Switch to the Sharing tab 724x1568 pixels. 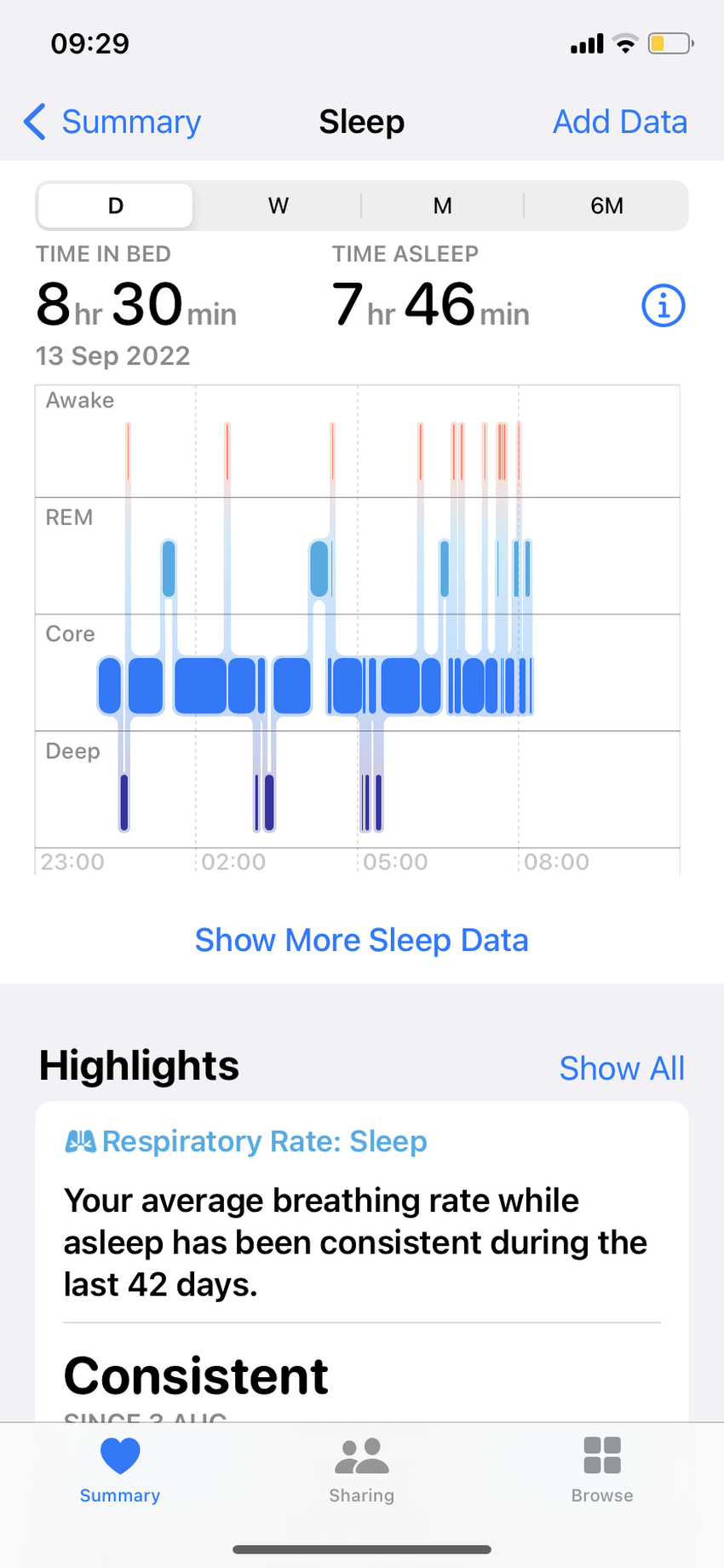point(361,1469)
